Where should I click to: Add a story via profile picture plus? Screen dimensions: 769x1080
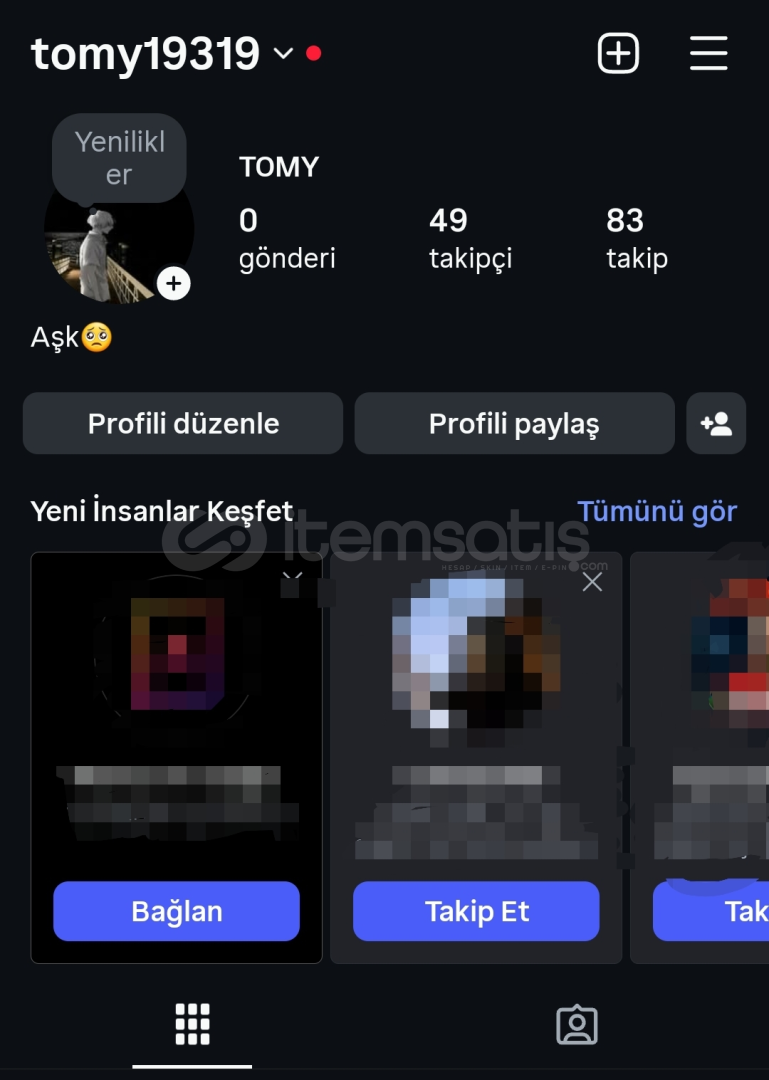point(174,284)
